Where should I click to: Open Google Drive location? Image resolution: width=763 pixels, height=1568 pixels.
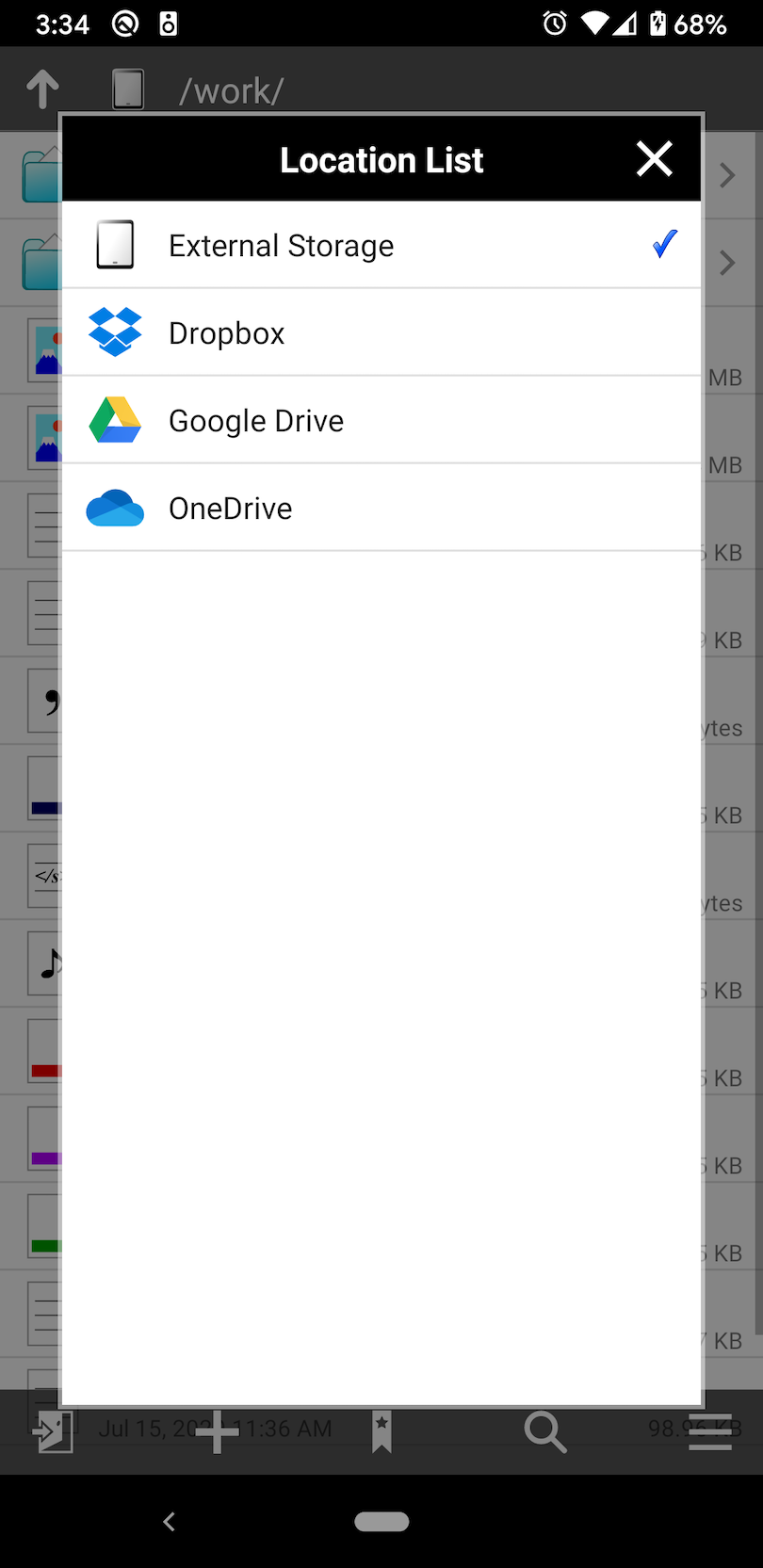(381, 420)
